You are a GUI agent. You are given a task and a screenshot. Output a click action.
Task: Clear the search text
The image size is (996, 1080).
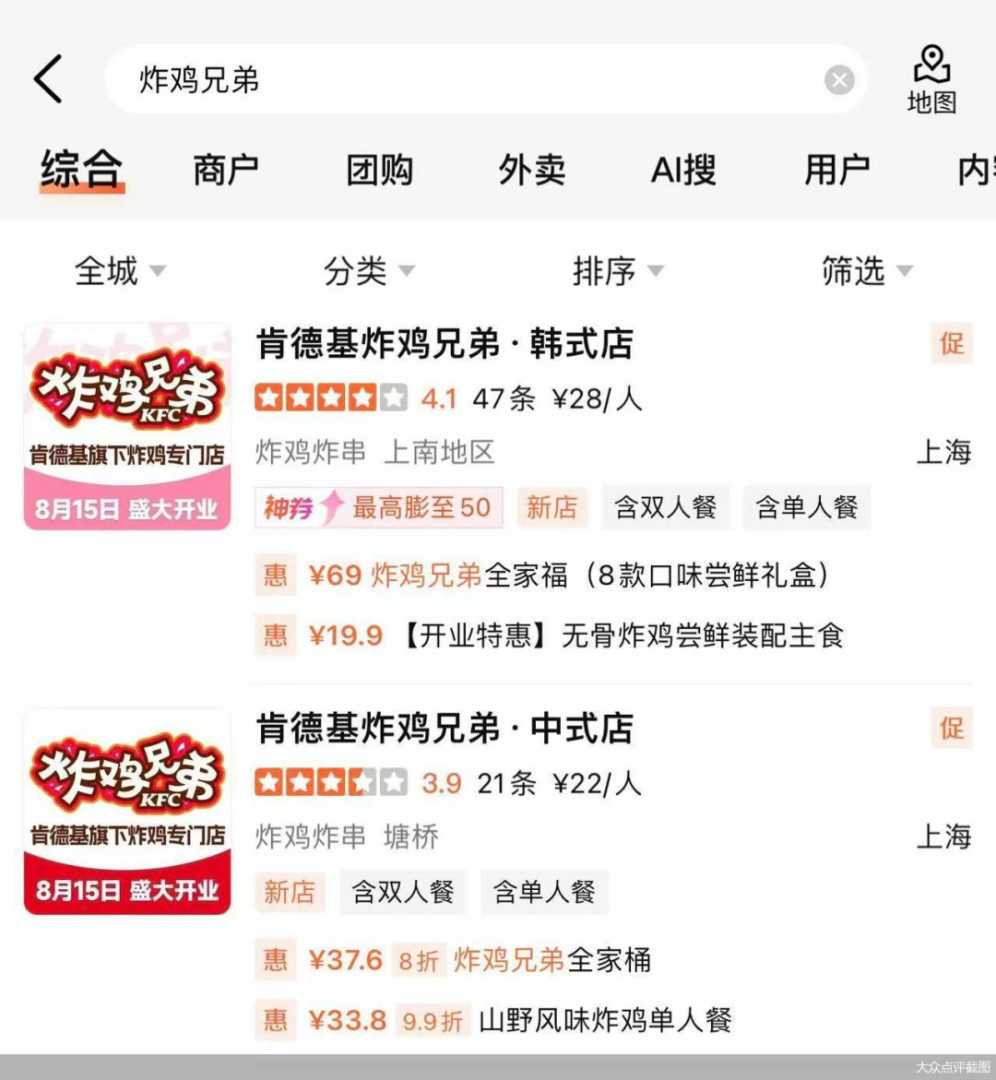[839, 80]
